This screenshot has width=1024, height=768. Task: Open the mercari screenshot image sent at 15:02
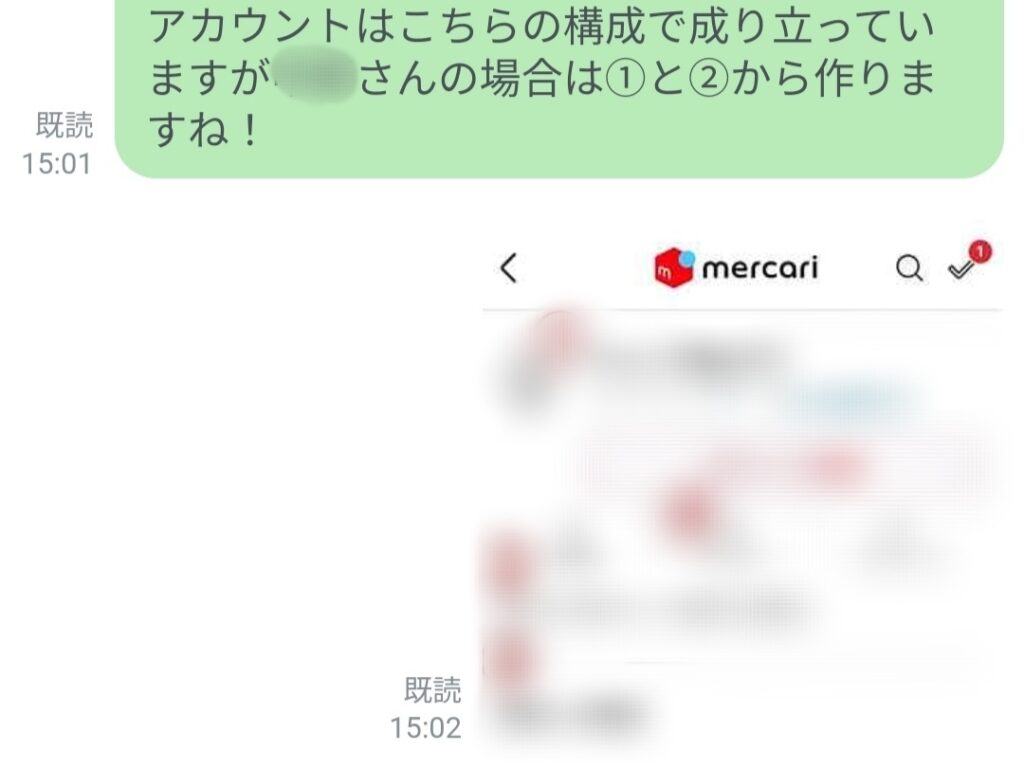point(741,490)
